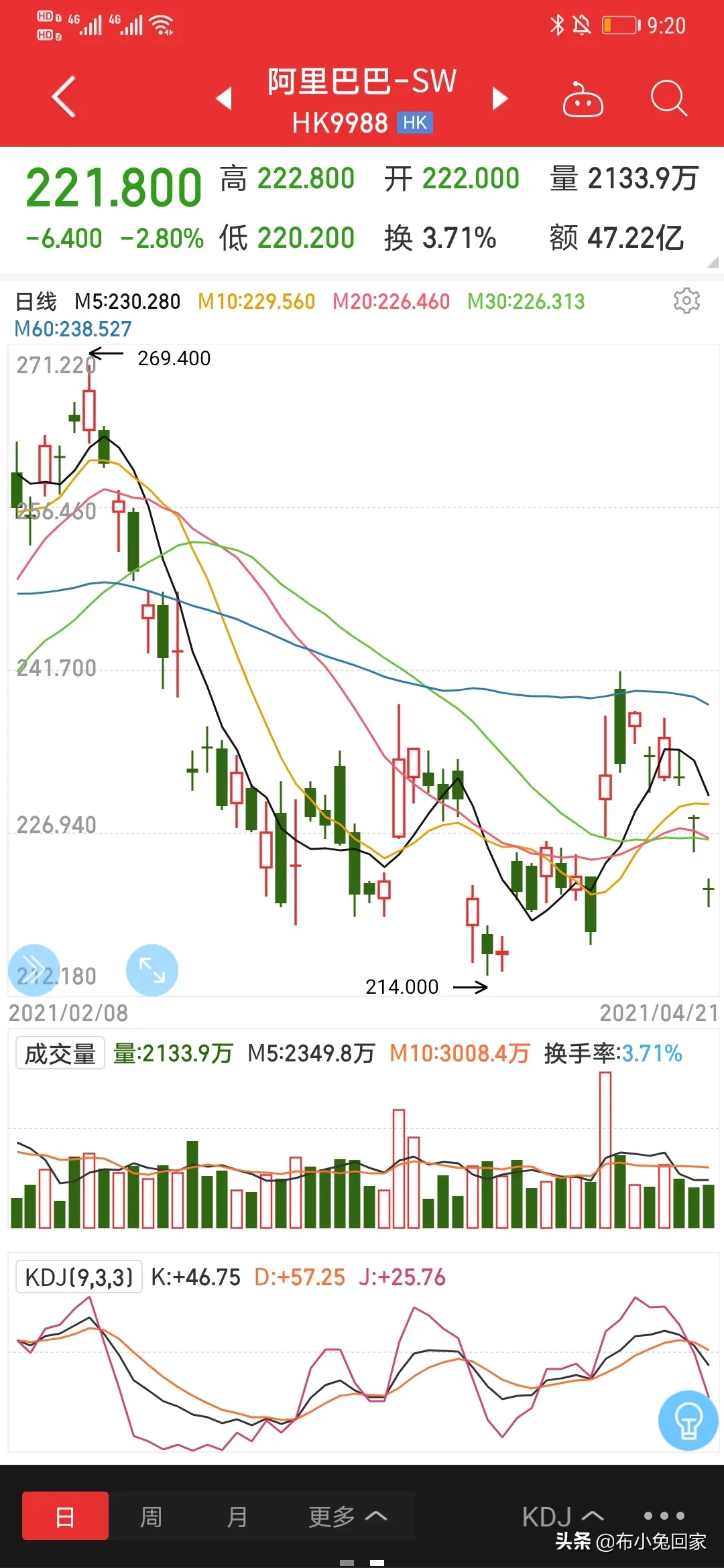Open chart settings gear
Image resolution: width=724 pixels, height=1568 pixels.
686,301
